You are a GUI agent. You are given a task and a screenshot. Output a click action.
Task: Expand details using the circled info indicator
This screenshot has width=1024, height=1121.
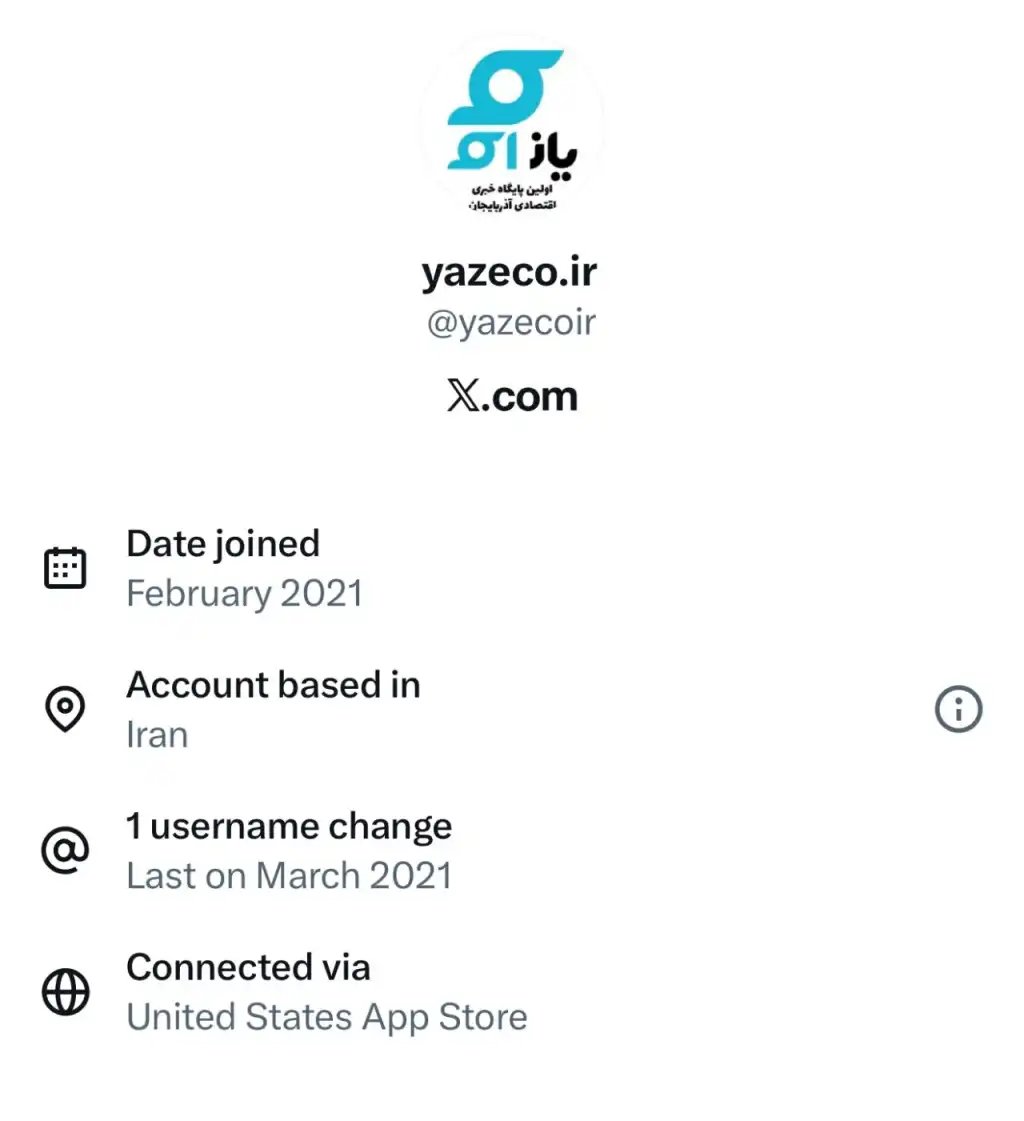[958, 708]
